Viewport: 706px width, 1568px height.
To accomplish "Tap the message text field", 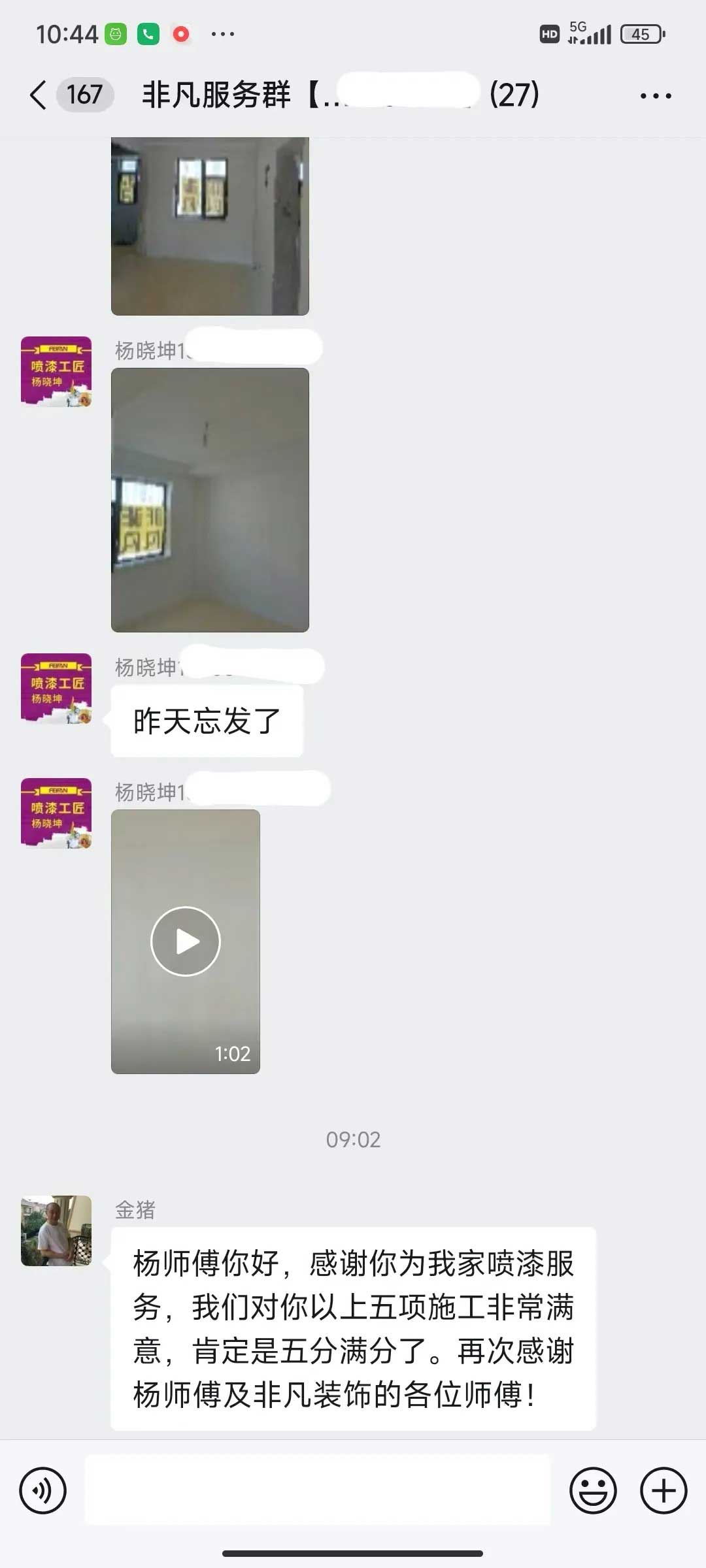I will point(318,1490).
